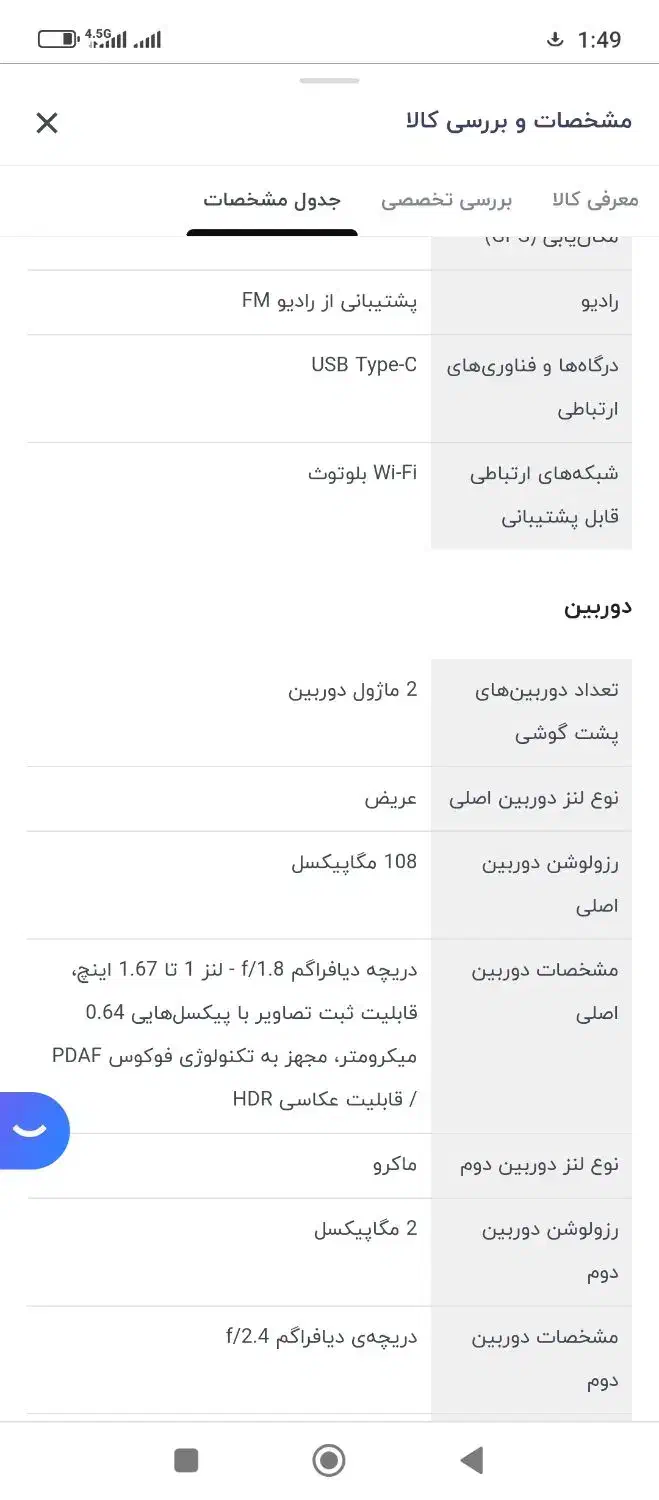Image resolution: width=659 pixels, height=1500 pixels.
Task: Go back with the system back button
Action: click(x=471, y=1461)
